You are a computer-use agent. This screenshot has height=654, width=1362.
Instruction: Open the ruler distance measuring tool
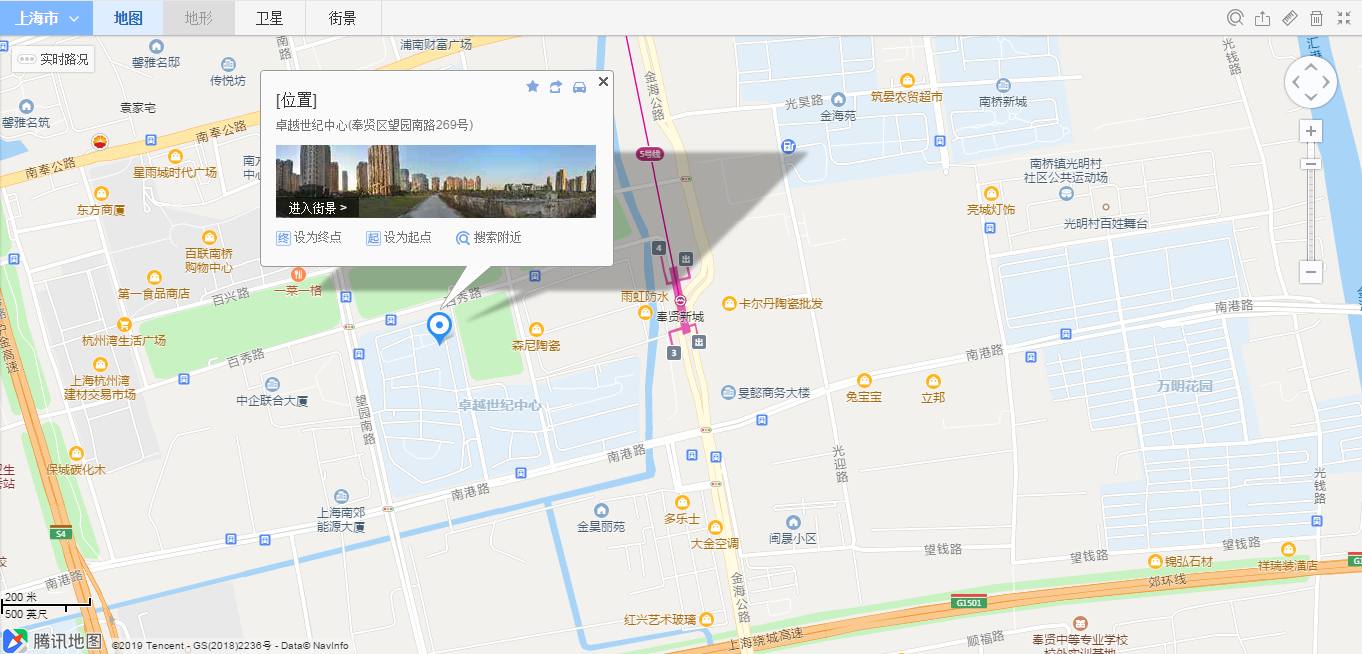1290,18
